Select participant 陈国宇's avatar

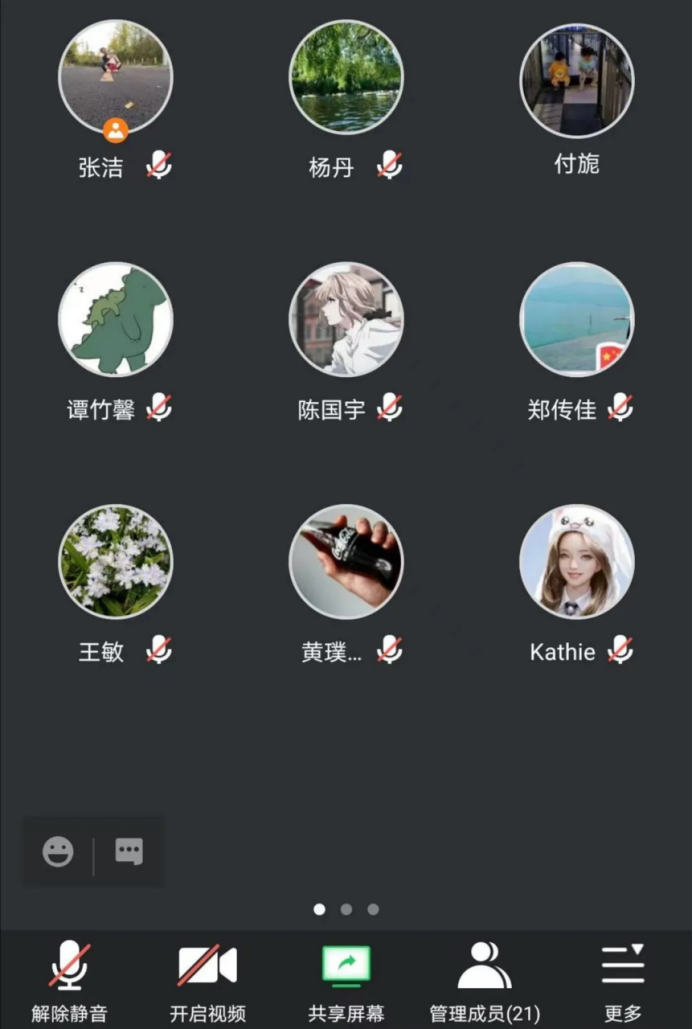346,319
